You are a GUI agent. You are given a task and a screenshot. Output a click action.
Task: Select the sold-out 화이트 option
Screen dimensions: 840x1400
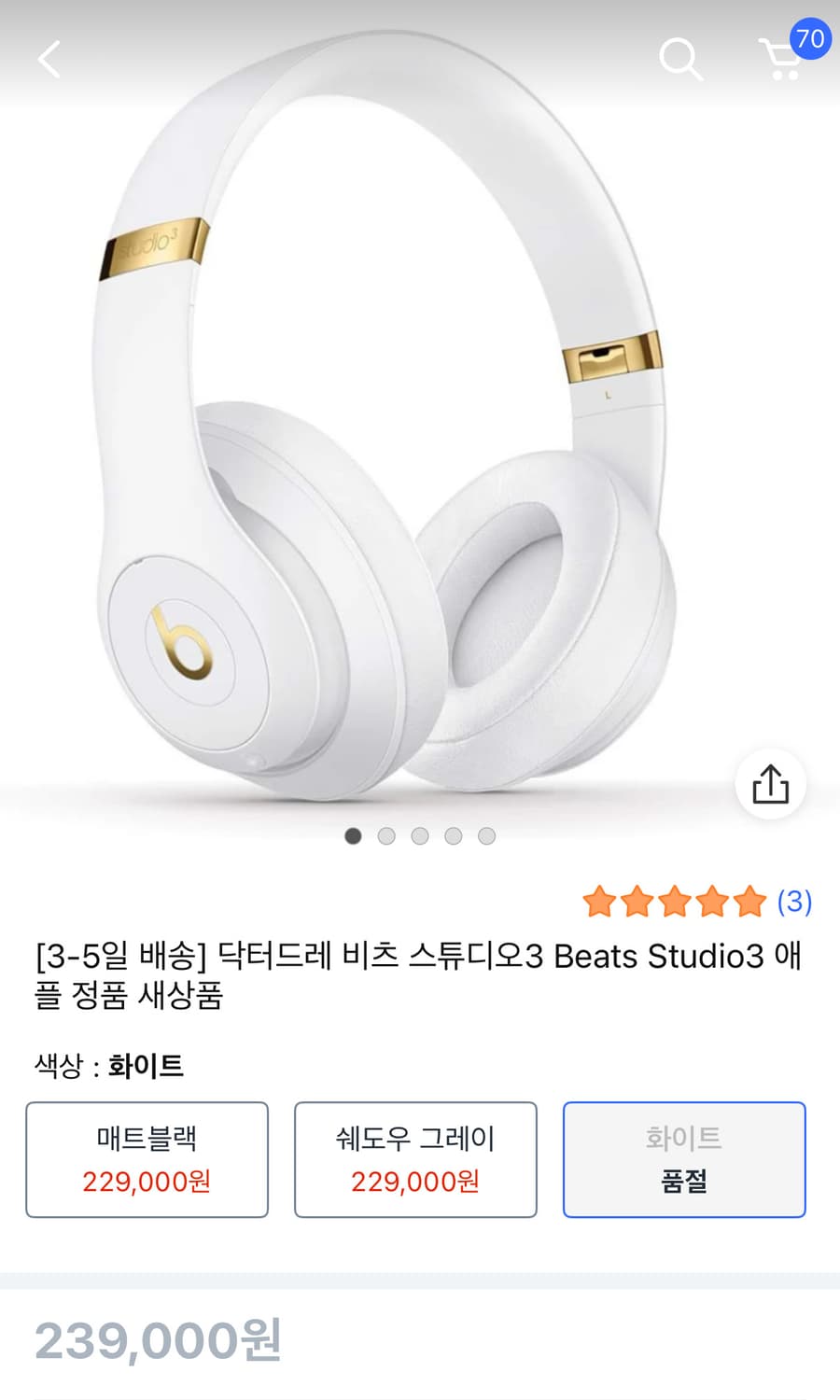(683, 1159)
